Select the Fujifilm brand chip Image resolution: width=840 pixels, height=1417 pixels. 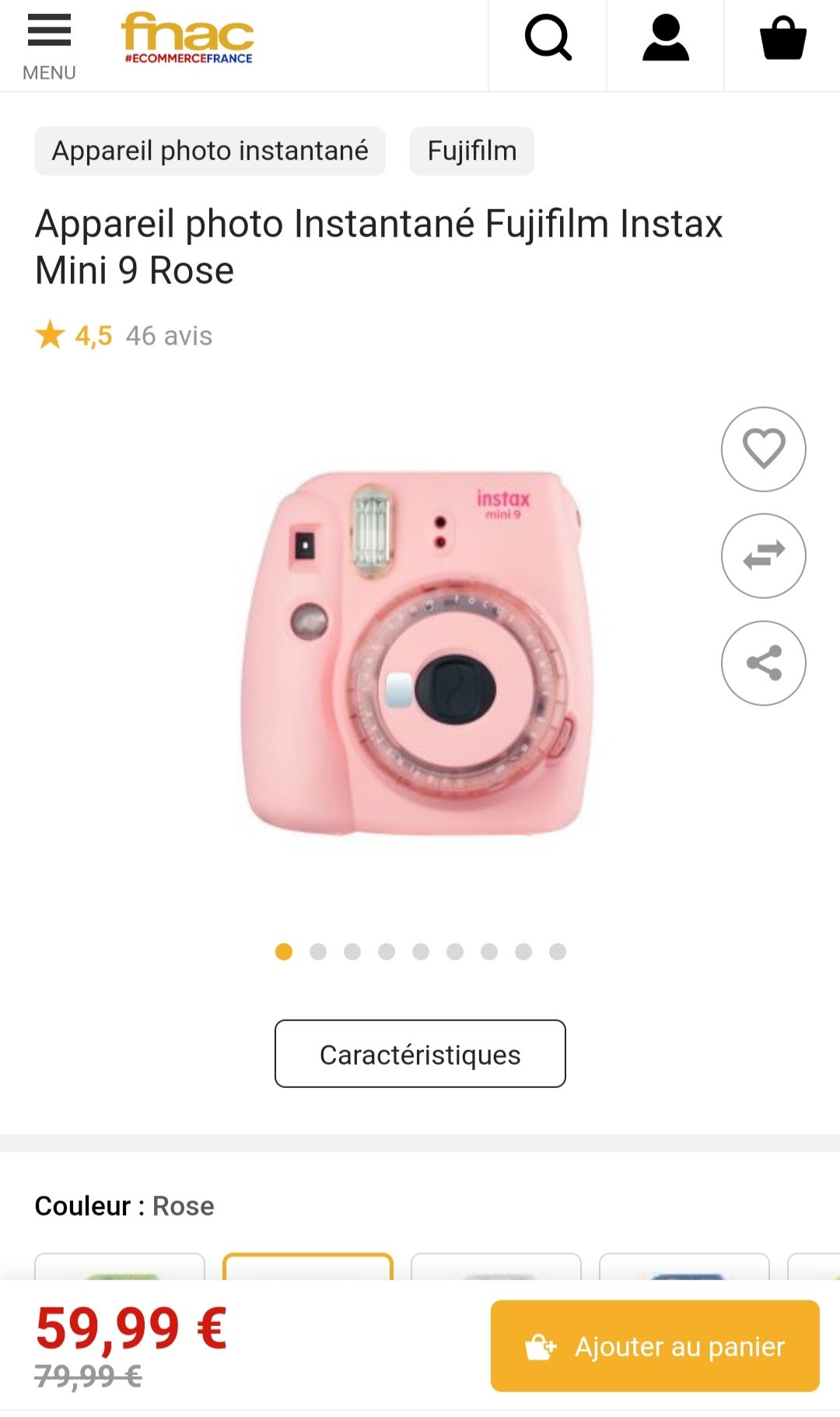472,151
